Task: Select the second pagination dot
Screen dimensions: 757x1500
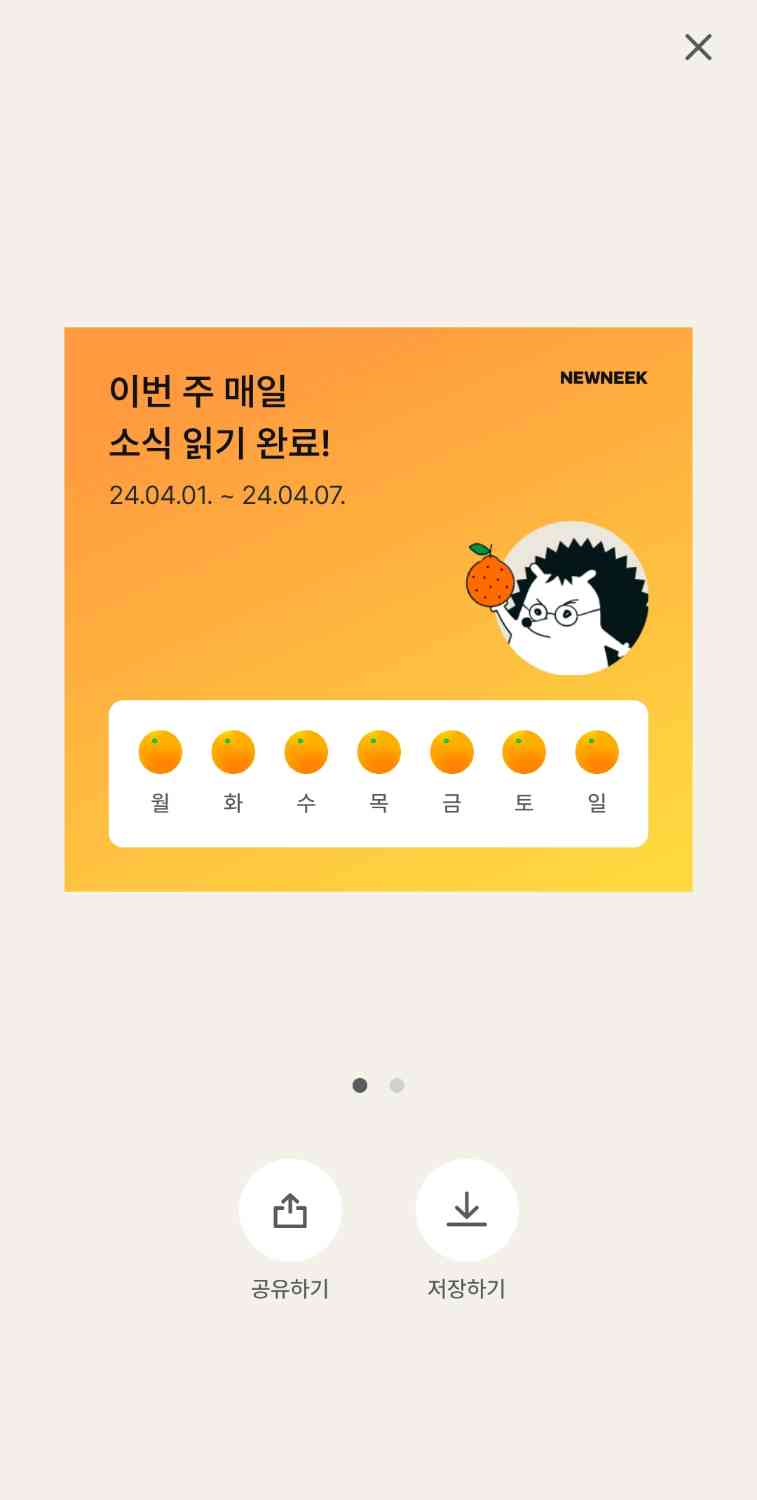Action: coord(396,1085)
